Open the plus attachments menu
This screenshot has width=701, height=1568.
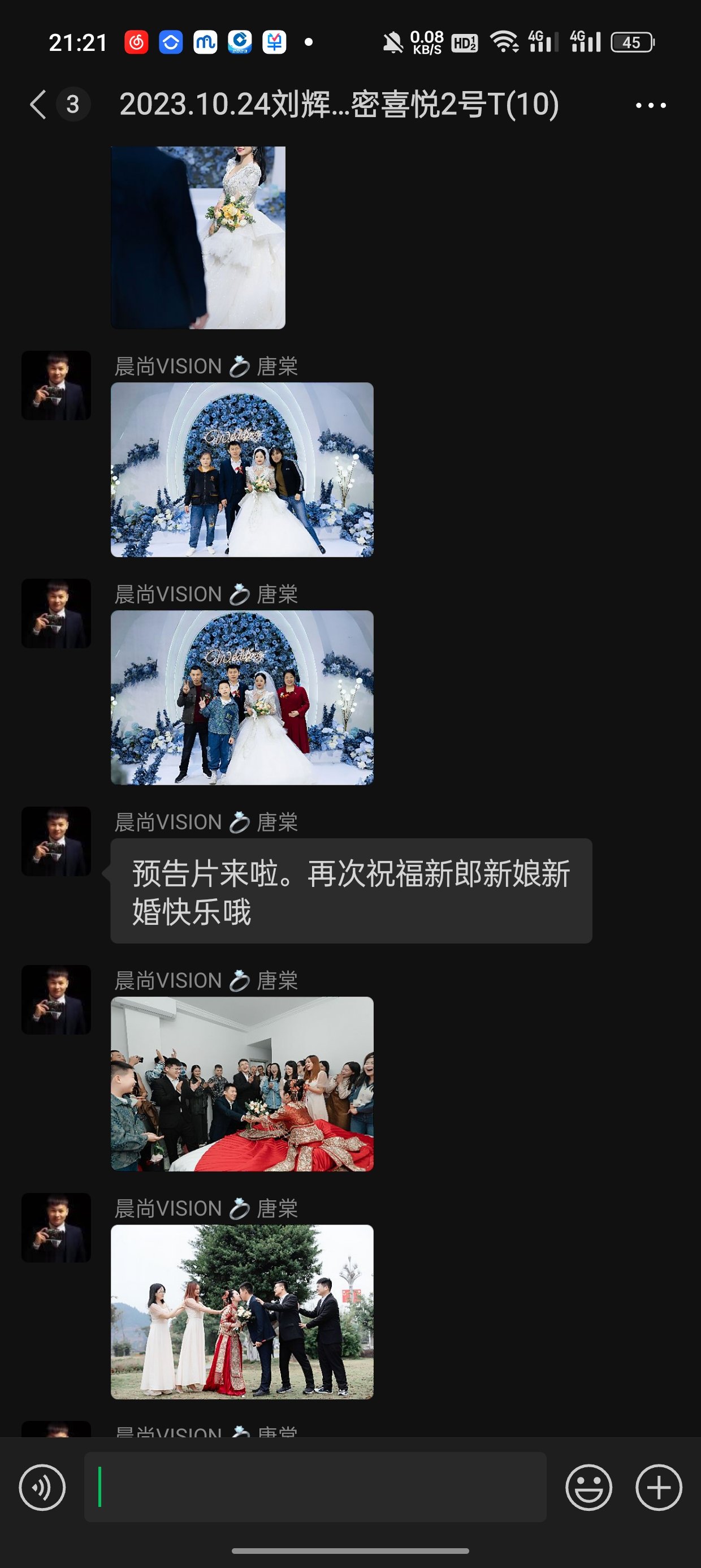659,1488
